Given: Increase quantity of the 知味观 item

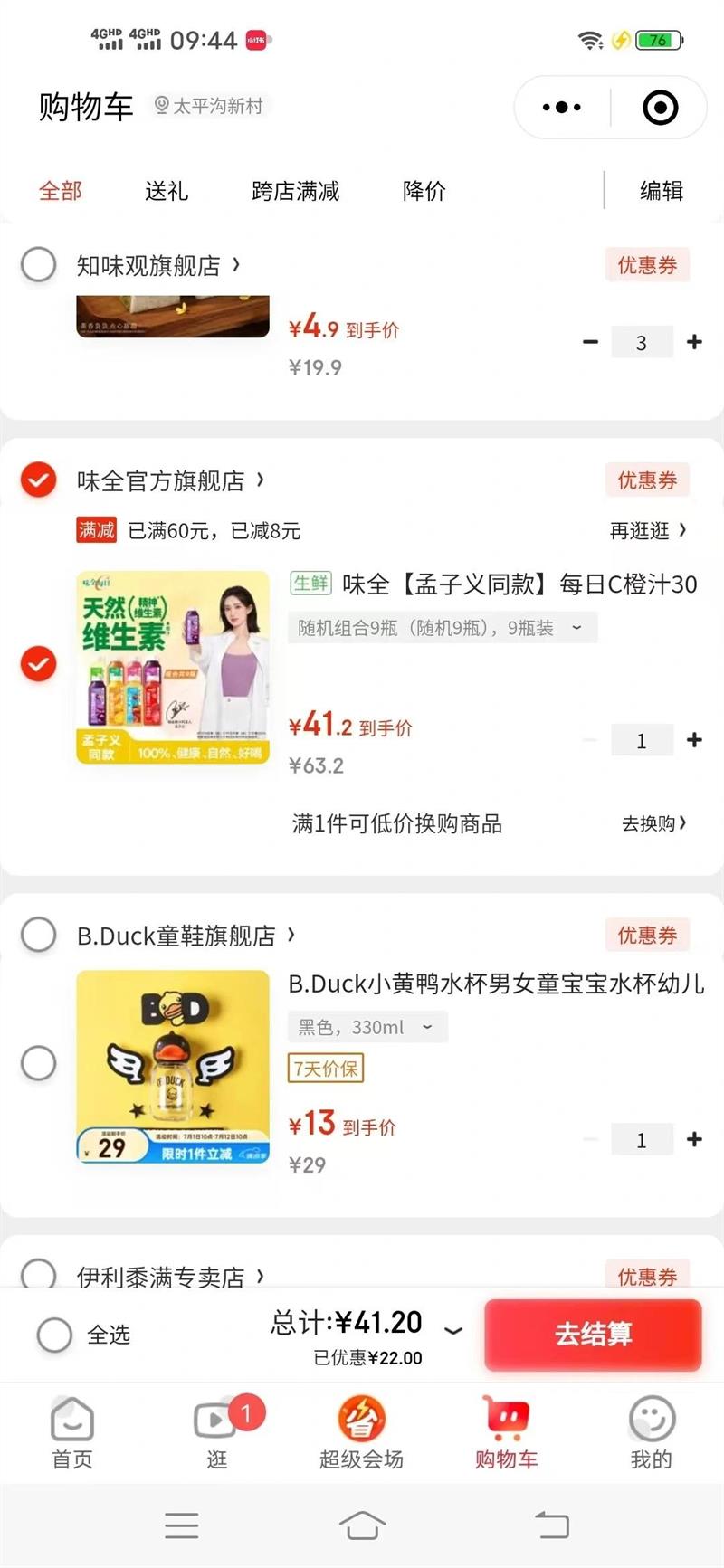Looking at the screenshot, I should (x=694, y=342).
